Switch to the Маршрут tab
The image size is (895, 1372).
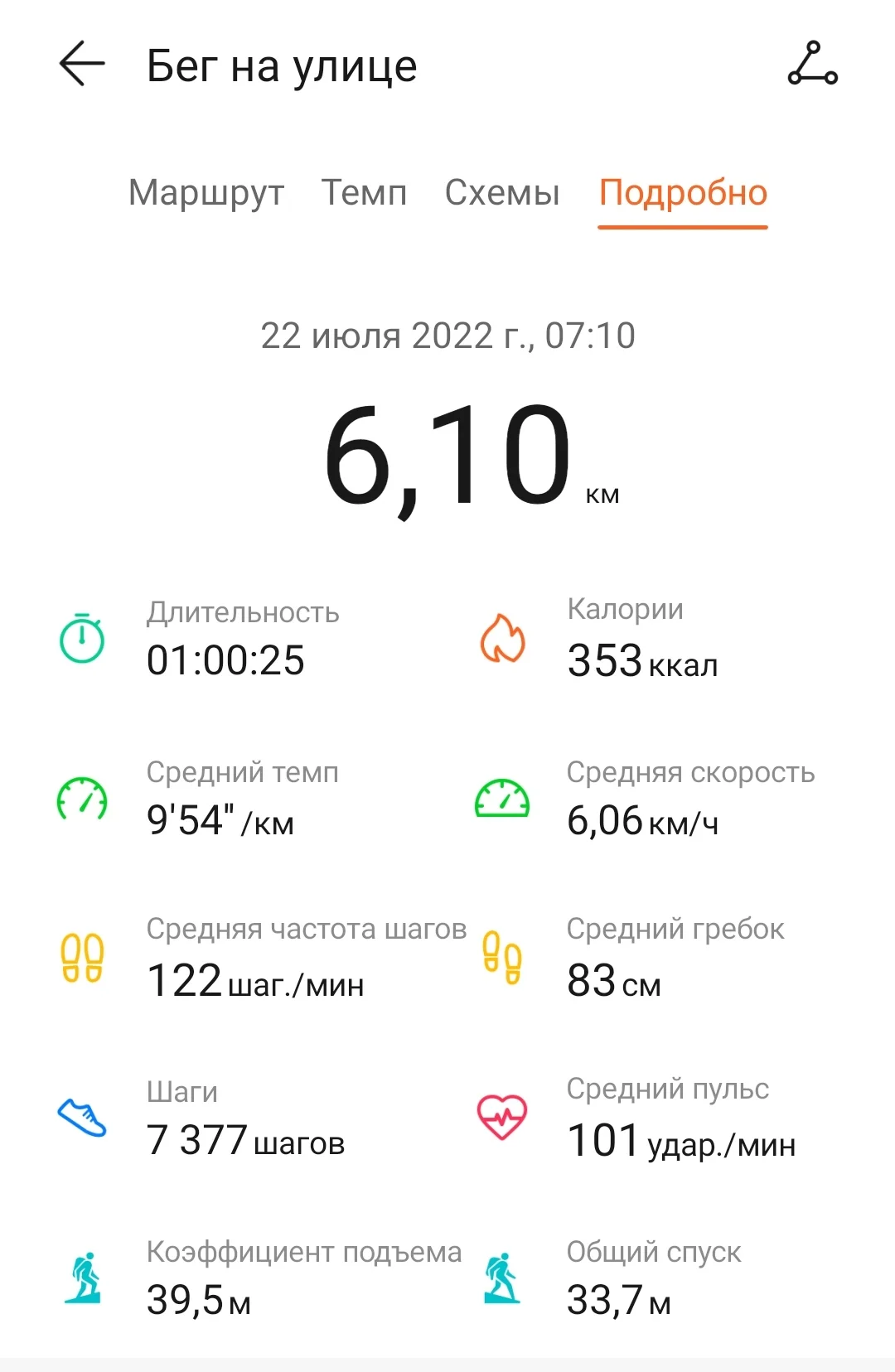point(206,193)
